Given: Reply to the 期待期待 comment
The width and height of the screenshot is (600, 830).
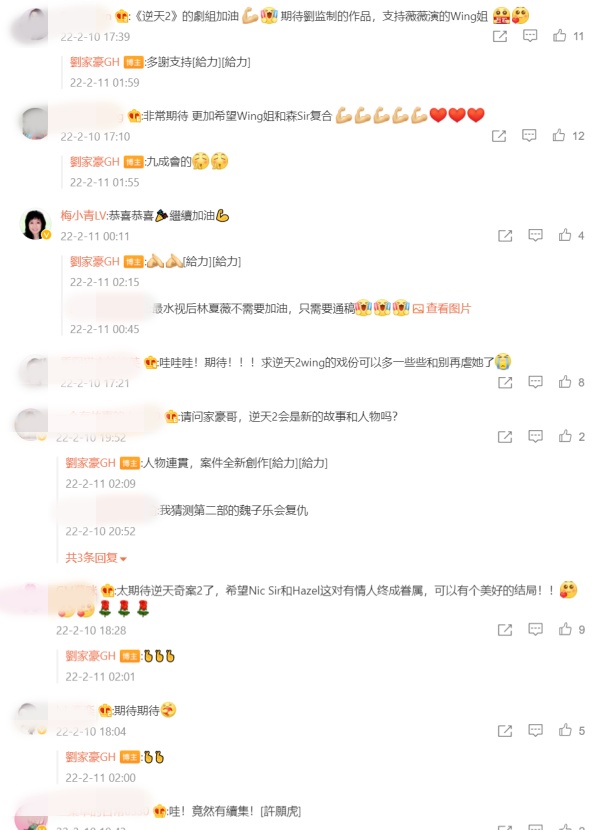Looking at the screenshot, I should point(534,732).
